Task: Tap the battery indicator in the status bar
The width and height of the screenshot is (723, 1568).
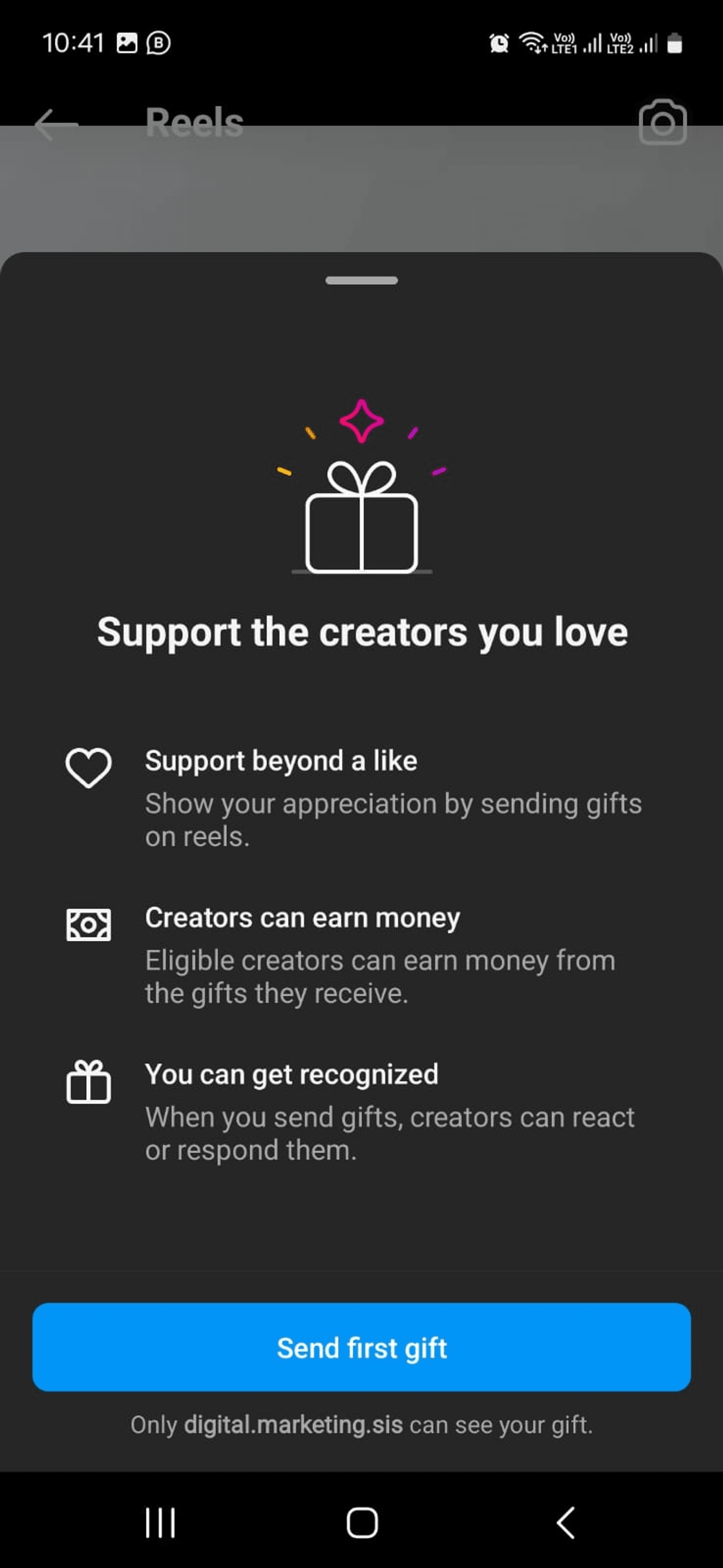Action: point(675,42)
